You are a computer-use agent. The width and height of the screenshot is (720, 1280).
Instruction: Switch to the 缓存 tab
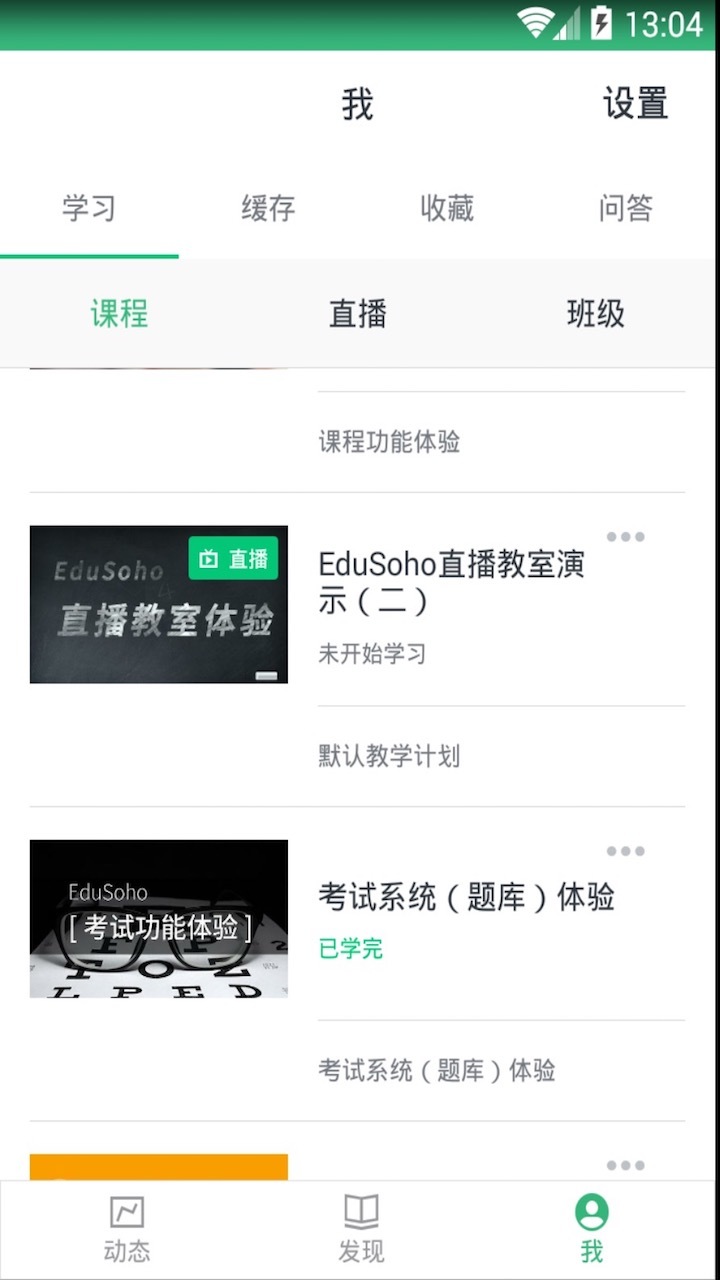[266, 208]
